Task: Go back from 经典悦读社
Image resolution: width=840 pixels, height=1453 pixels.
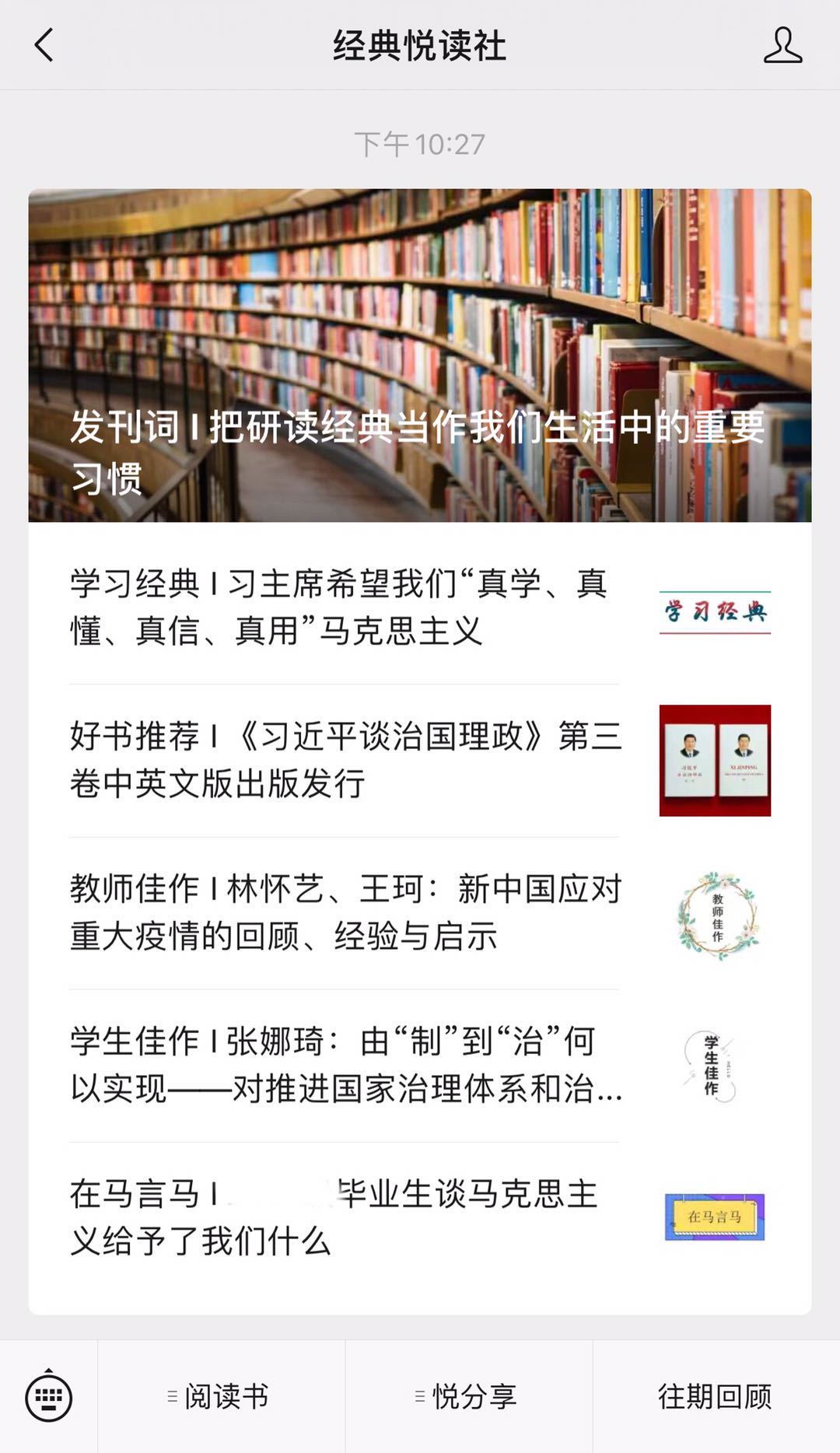Action: pyautogui.click(x=44, y=45)
